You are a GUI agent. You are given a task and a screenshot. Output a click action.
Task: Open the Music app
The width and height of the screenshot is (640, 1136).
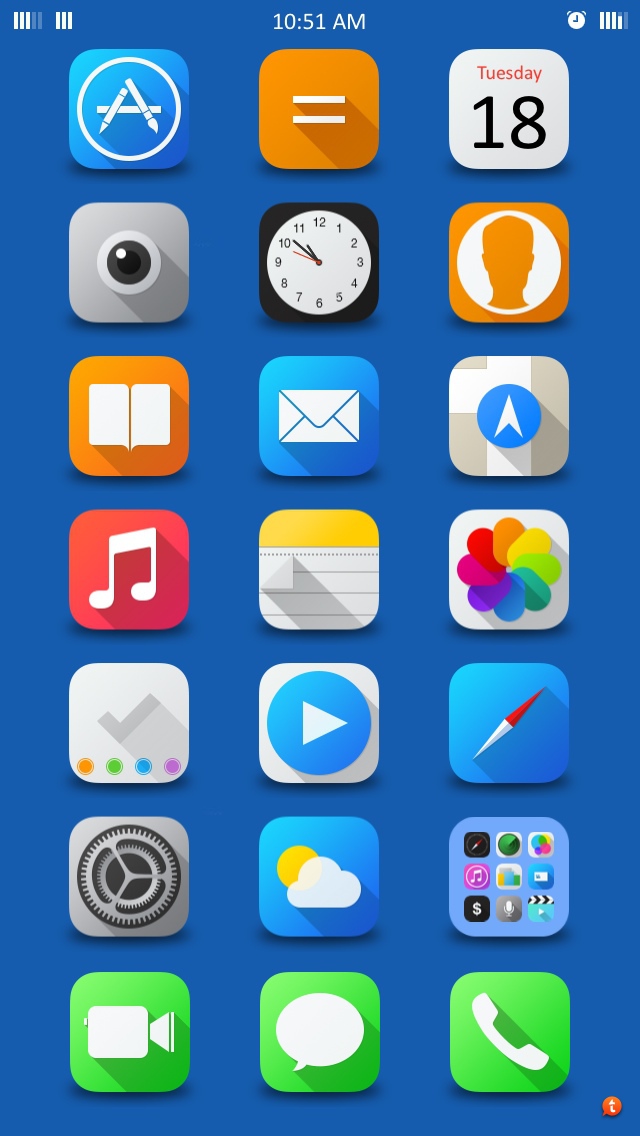point(129,570)
